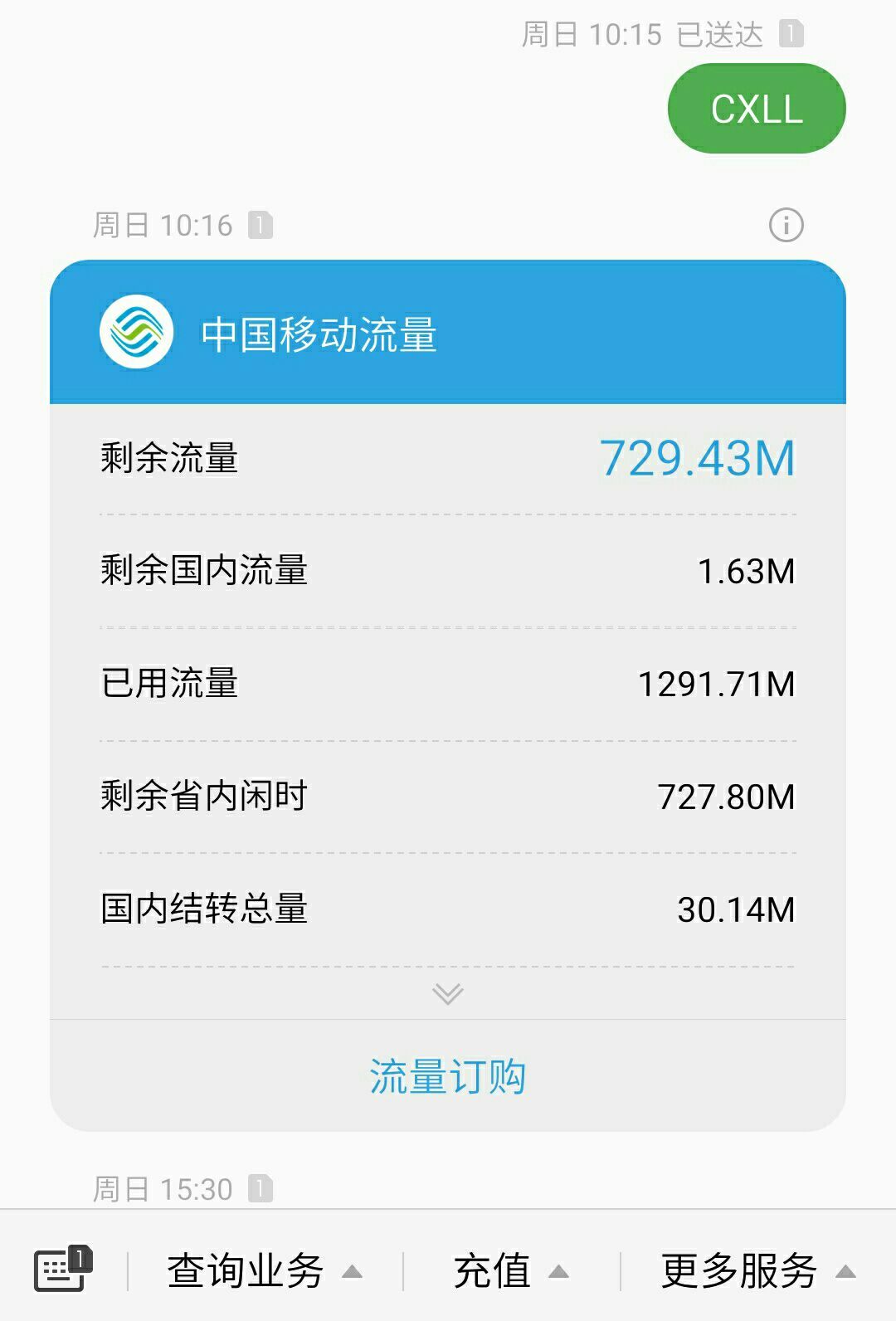This screenshot has width=896, height=1321.
Task: Tap the 已用流量 1291.71M row
Action: (448, 683)
